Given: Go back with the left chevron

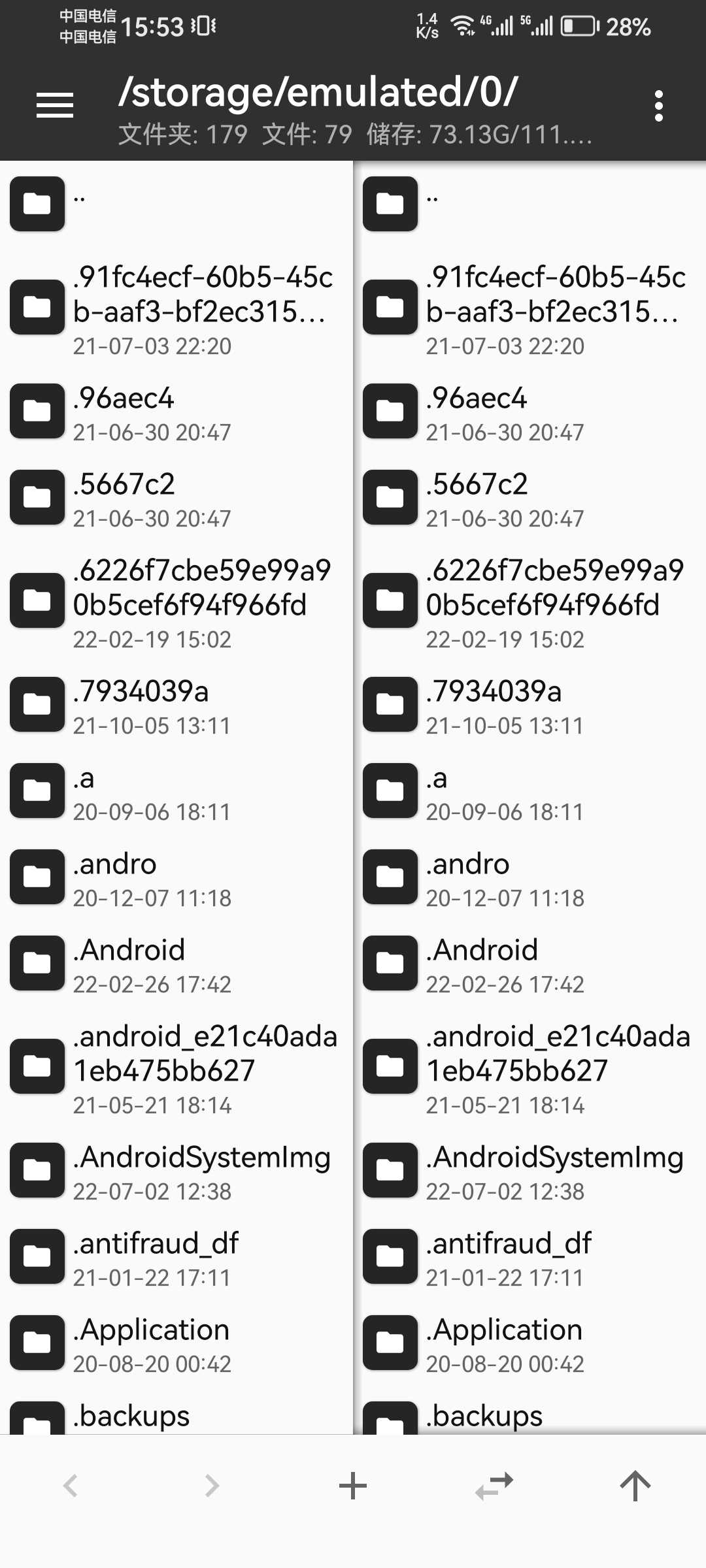Looking at the screenshot, I should click(71, 1485).
